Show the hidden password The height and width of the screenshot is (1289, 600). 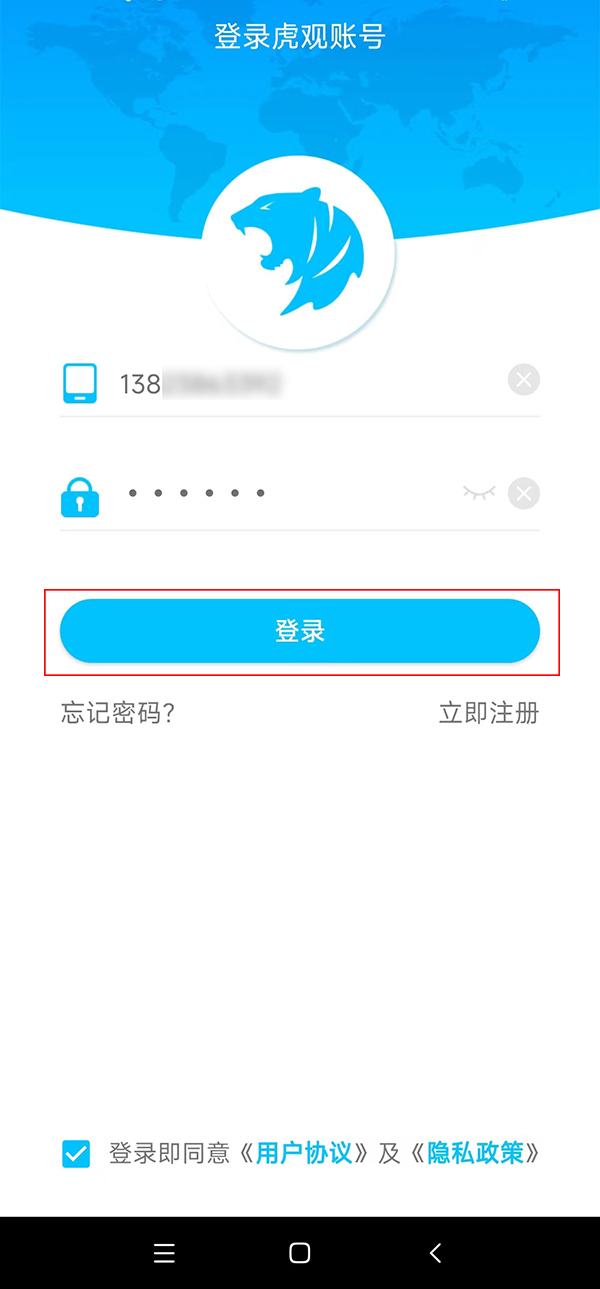479,493
